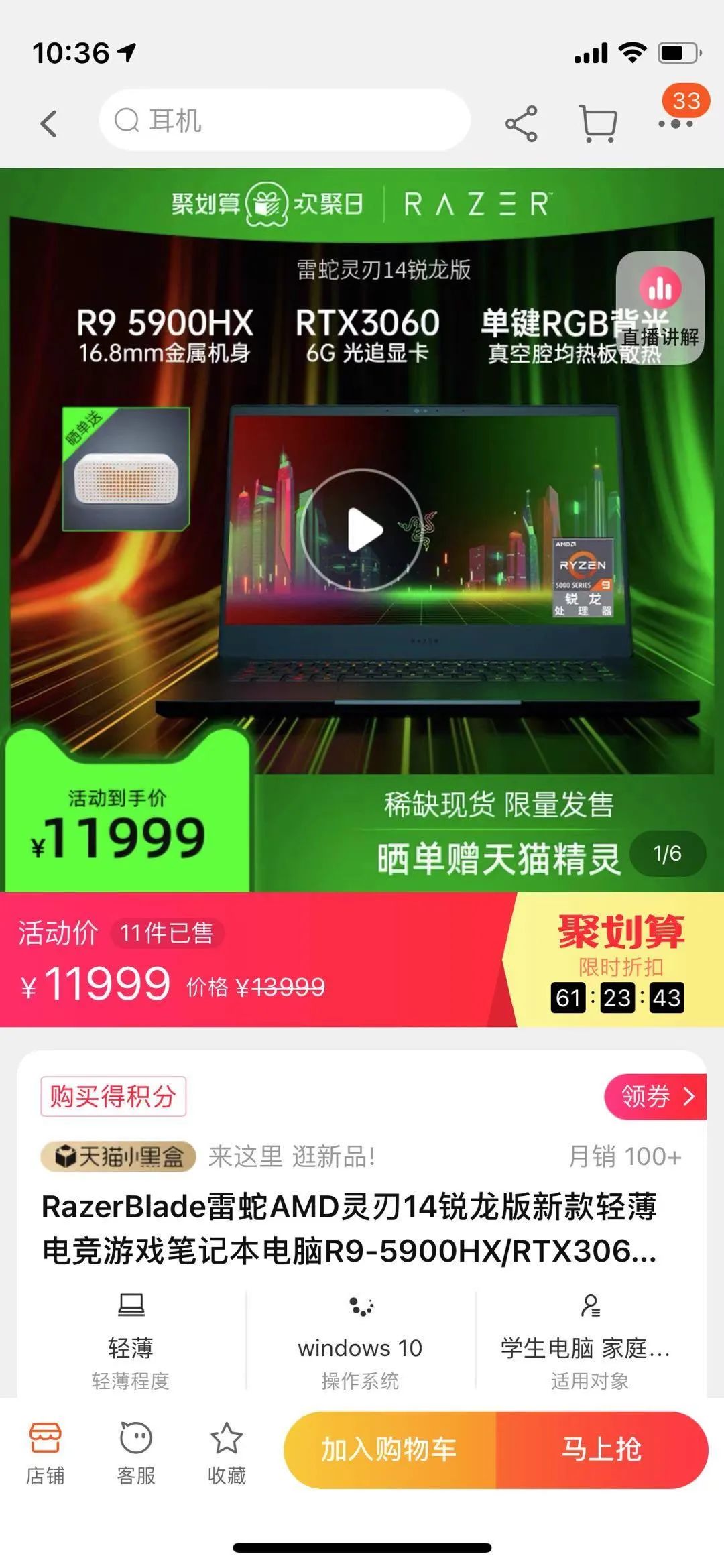Share this Razer laptop listing

(x=521, y=123)
